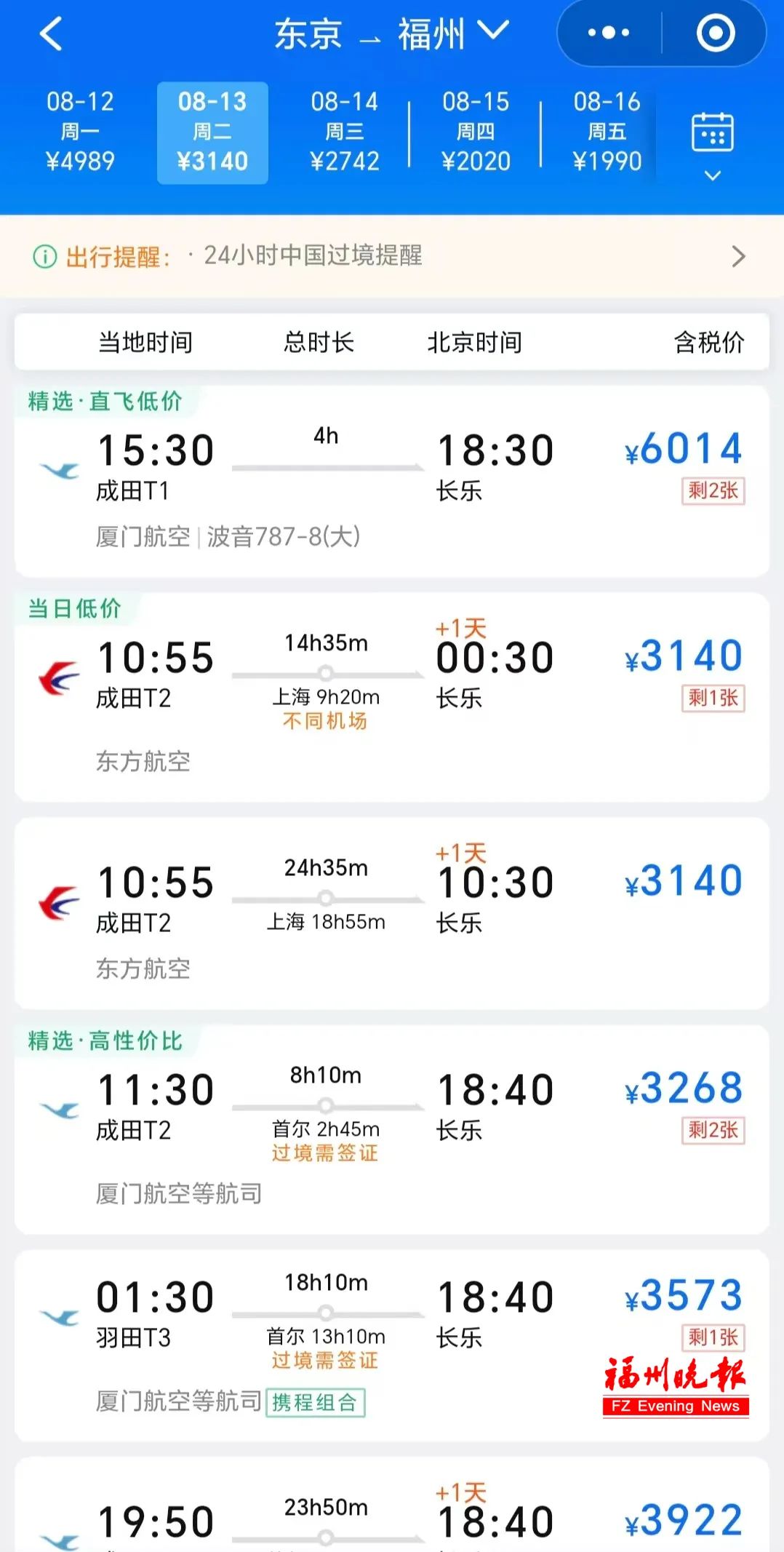This screenshot has height=1552, width=784.
Task: Choose the 10:55 flight with 14h35m duration
Action: coord(392,698)
